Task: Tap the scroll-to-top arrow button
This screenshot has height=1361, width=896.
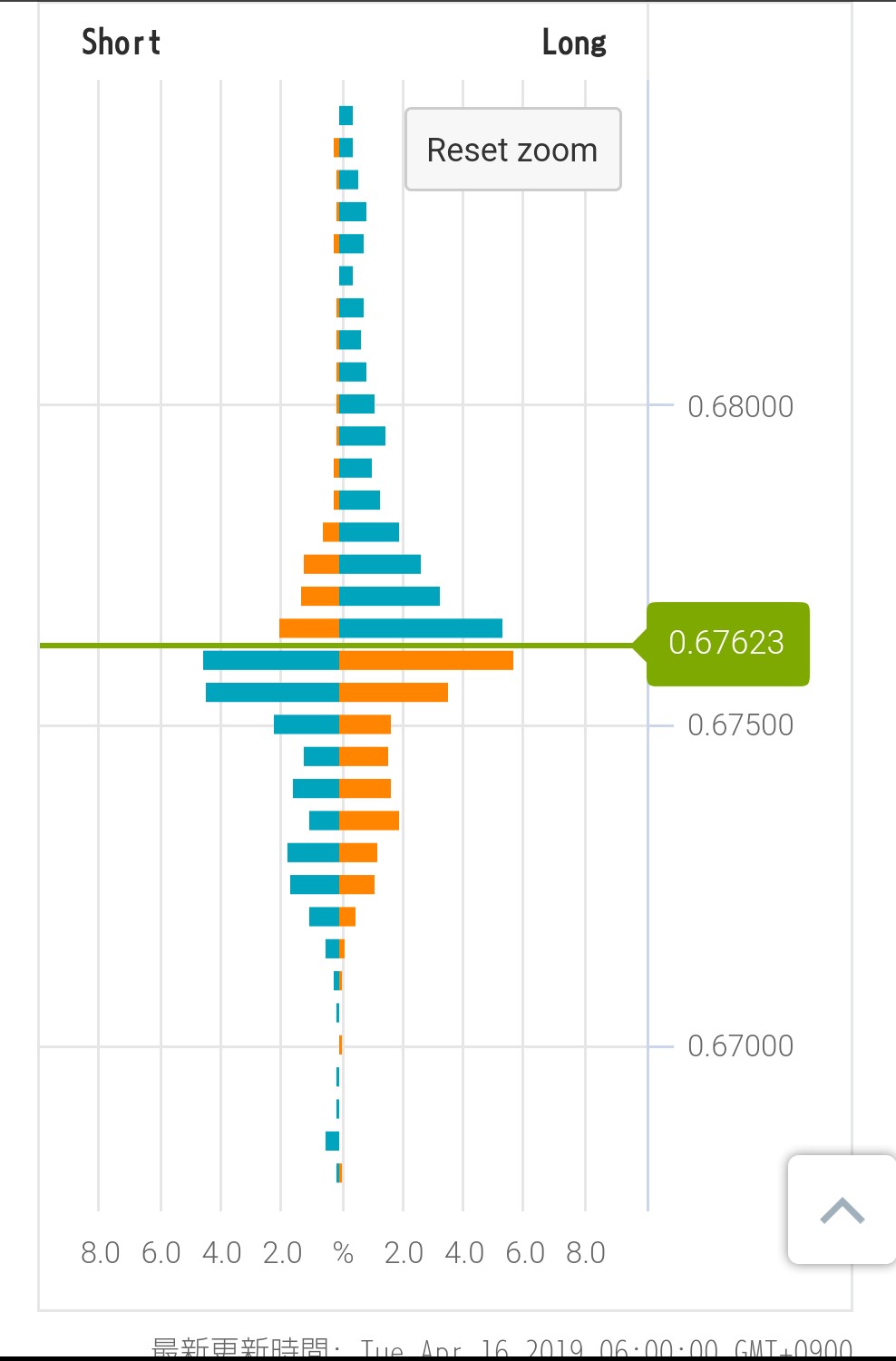Action: pos(842,1210)
